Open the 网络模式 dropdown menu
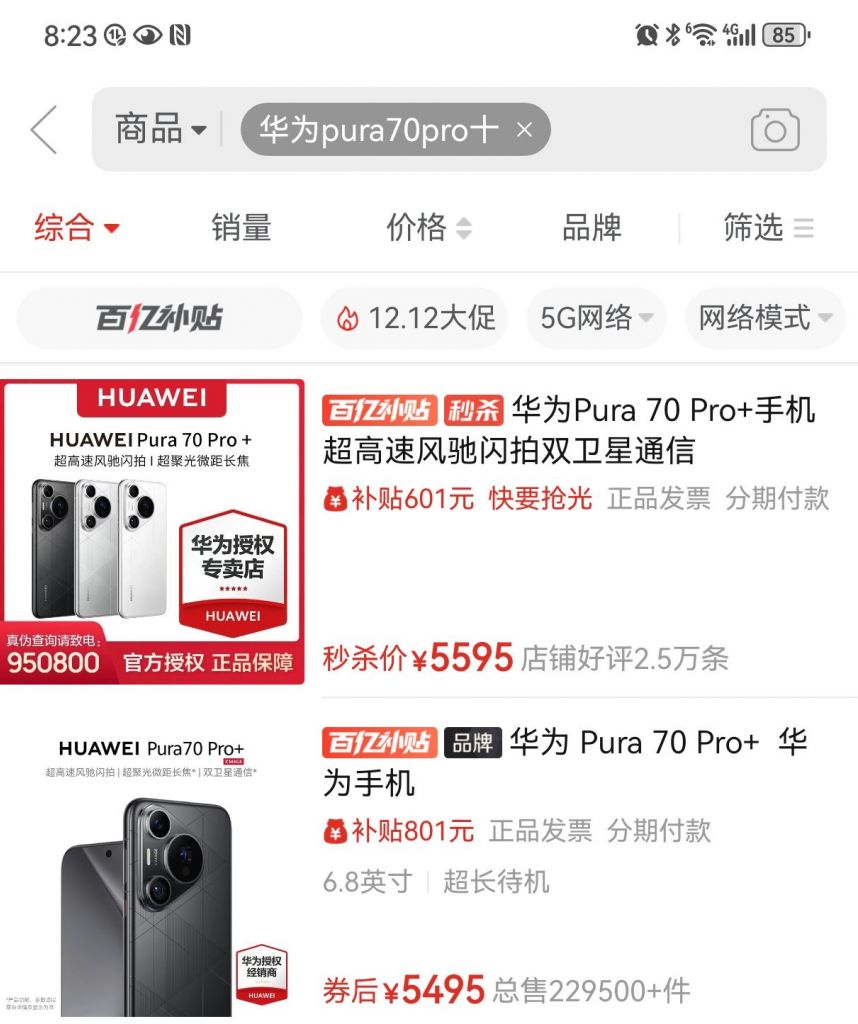 [764, 317]
